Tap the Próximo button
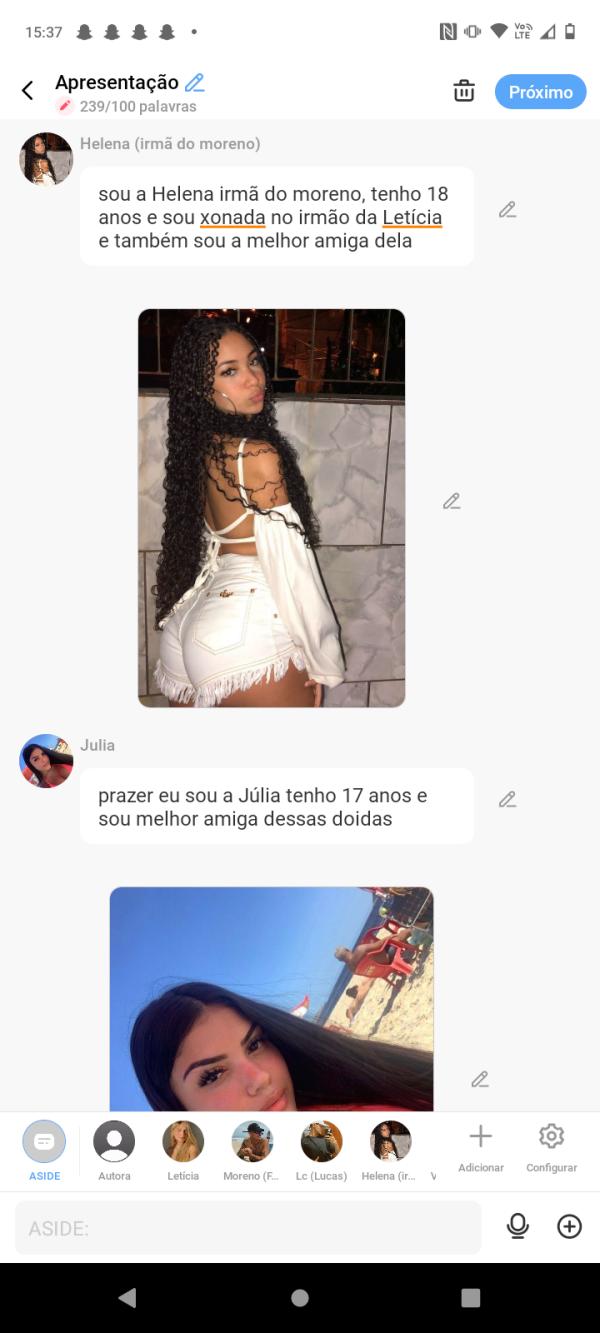 click(540, 92)
